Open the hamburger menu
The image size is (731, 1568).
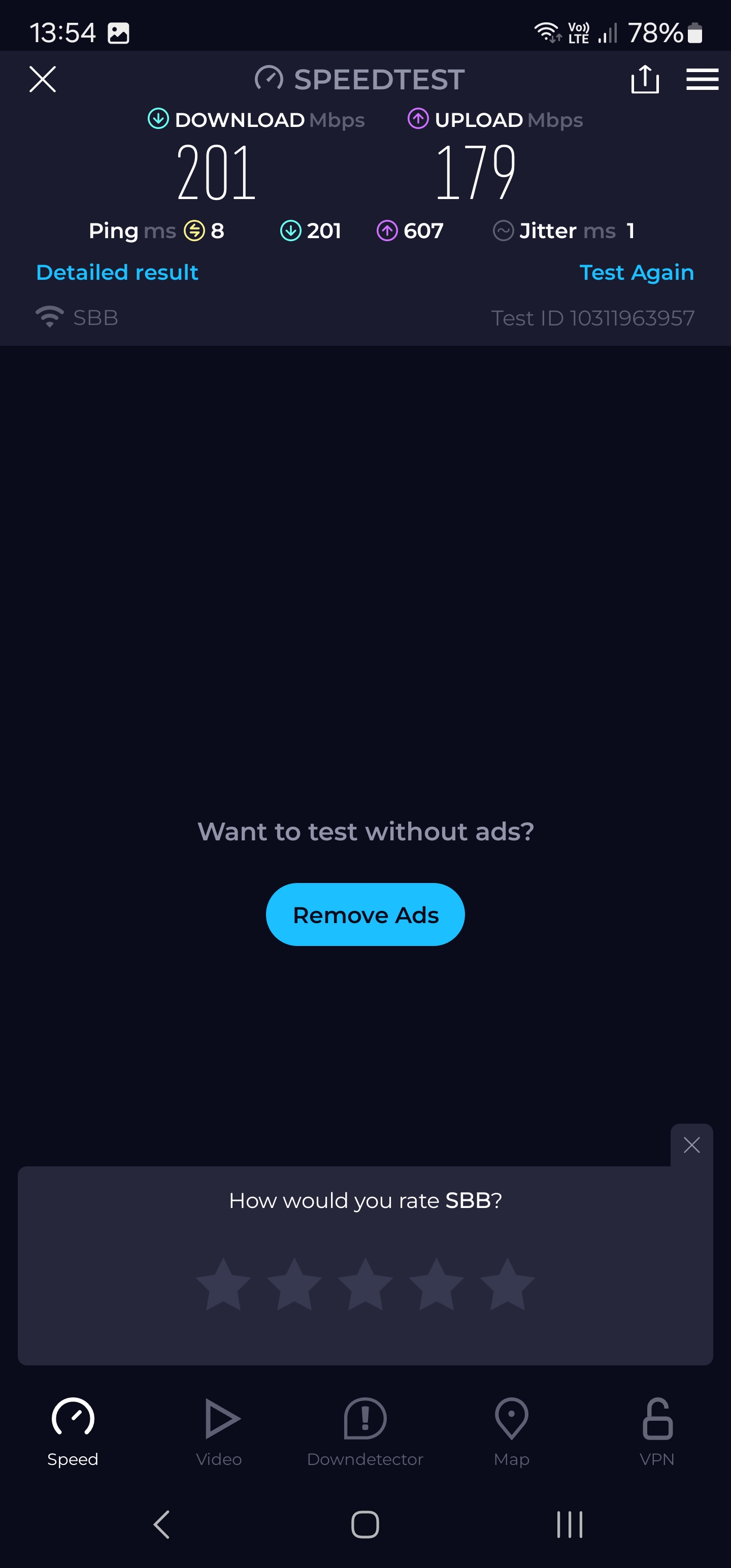(702, 79)
